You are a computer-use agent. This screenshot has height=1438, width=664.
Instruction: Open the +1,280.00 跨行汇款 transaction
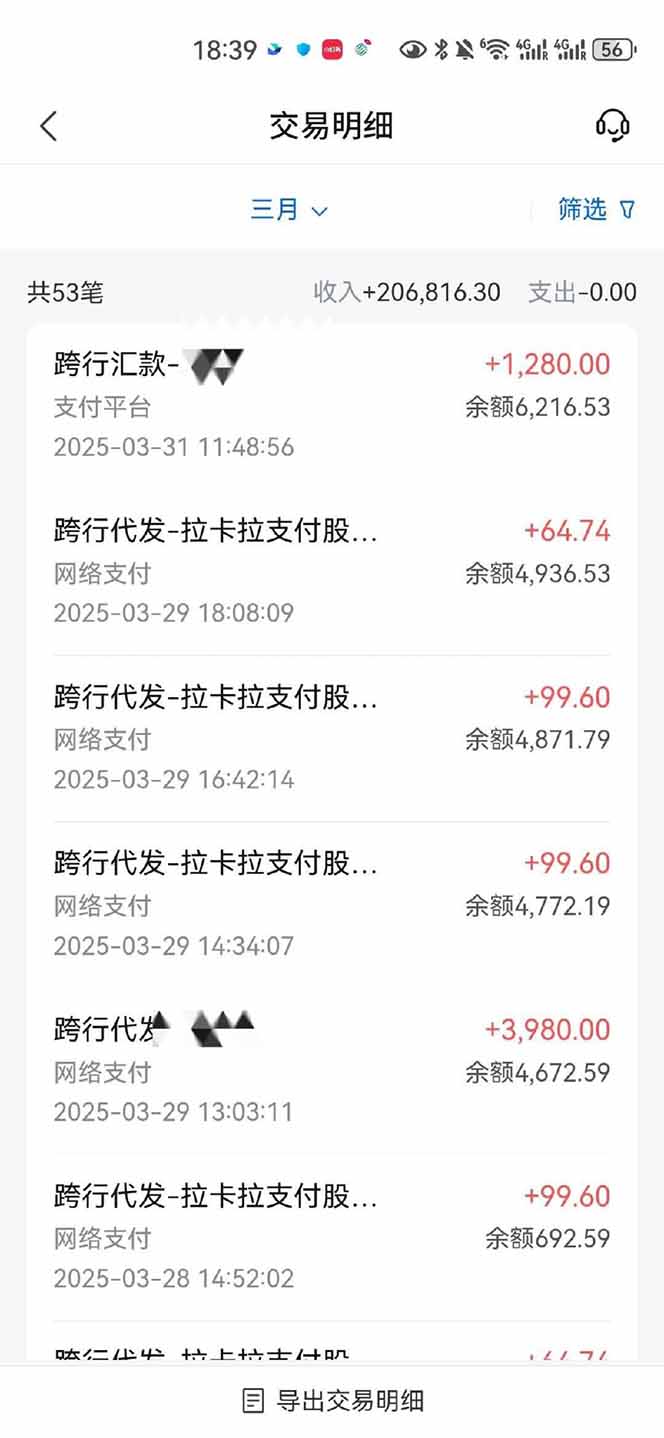pos(331,405)
